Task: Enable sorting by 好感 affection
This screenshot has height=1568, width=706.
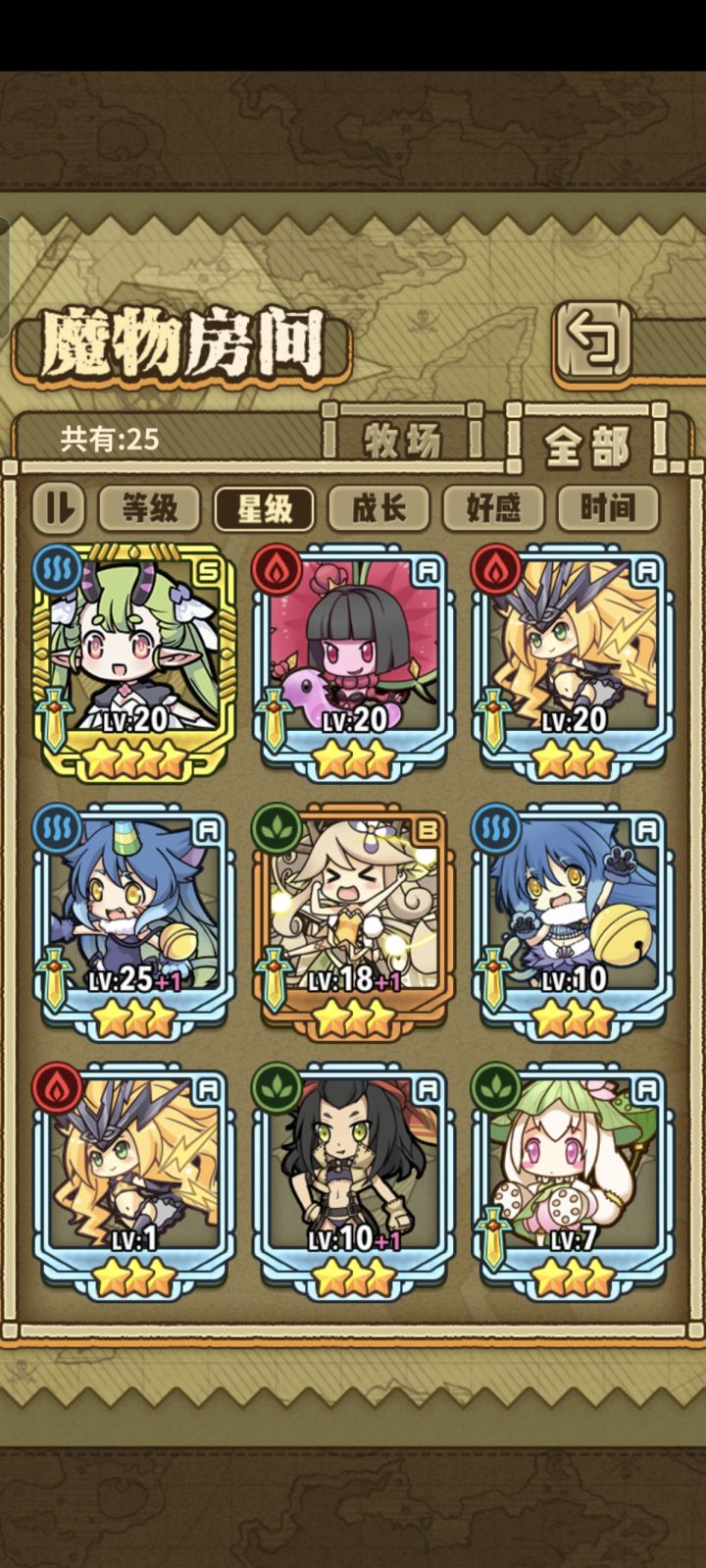Action: (x=495, y=508)
